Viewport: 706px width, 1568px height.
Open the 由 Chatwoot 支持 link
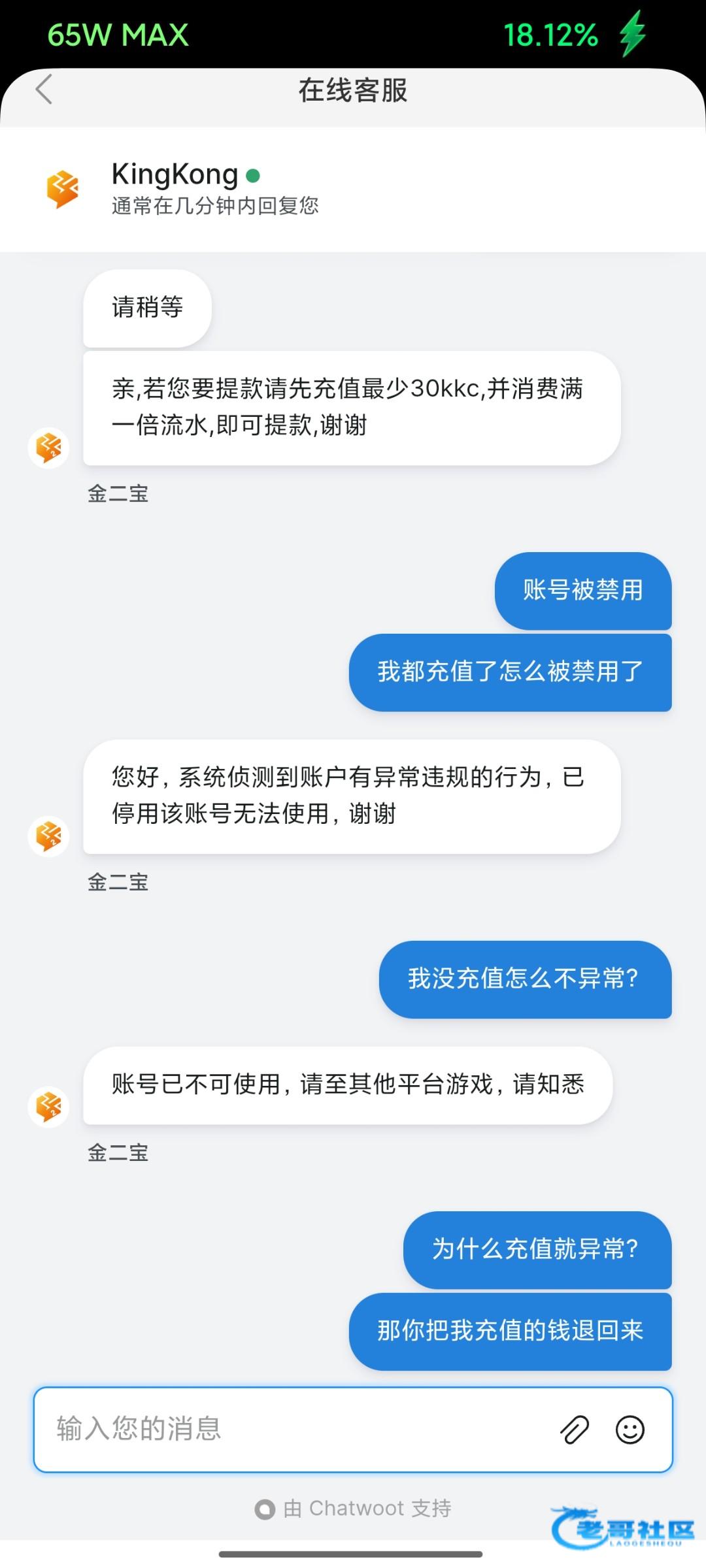coord(353,1509)
